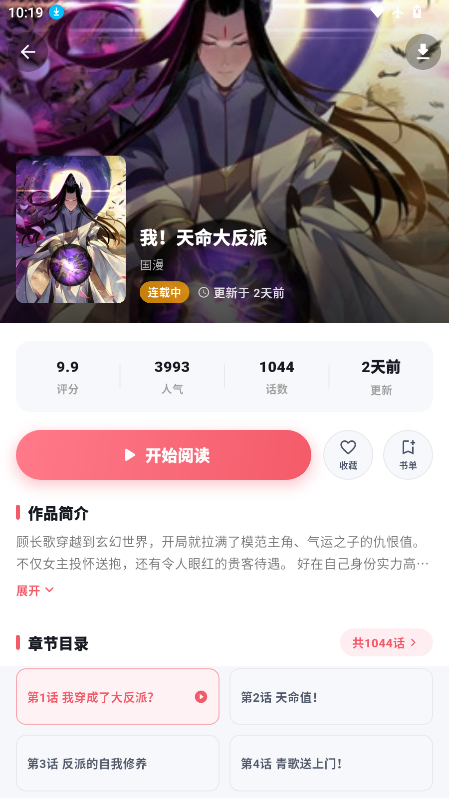Open full chapter list 共1044话
Image resolution: width=449 pixels, height=798 pixels.
(386, 642)
